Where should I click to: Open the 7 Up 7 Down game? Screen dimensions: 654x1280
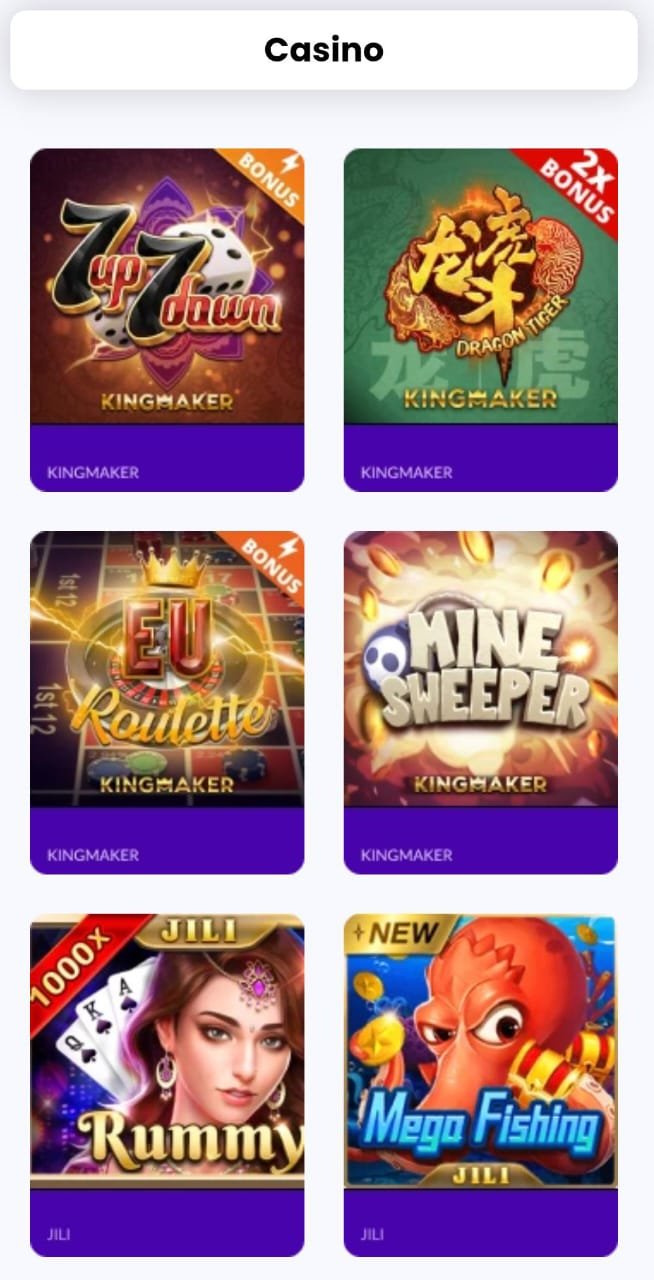click(167, 286)
